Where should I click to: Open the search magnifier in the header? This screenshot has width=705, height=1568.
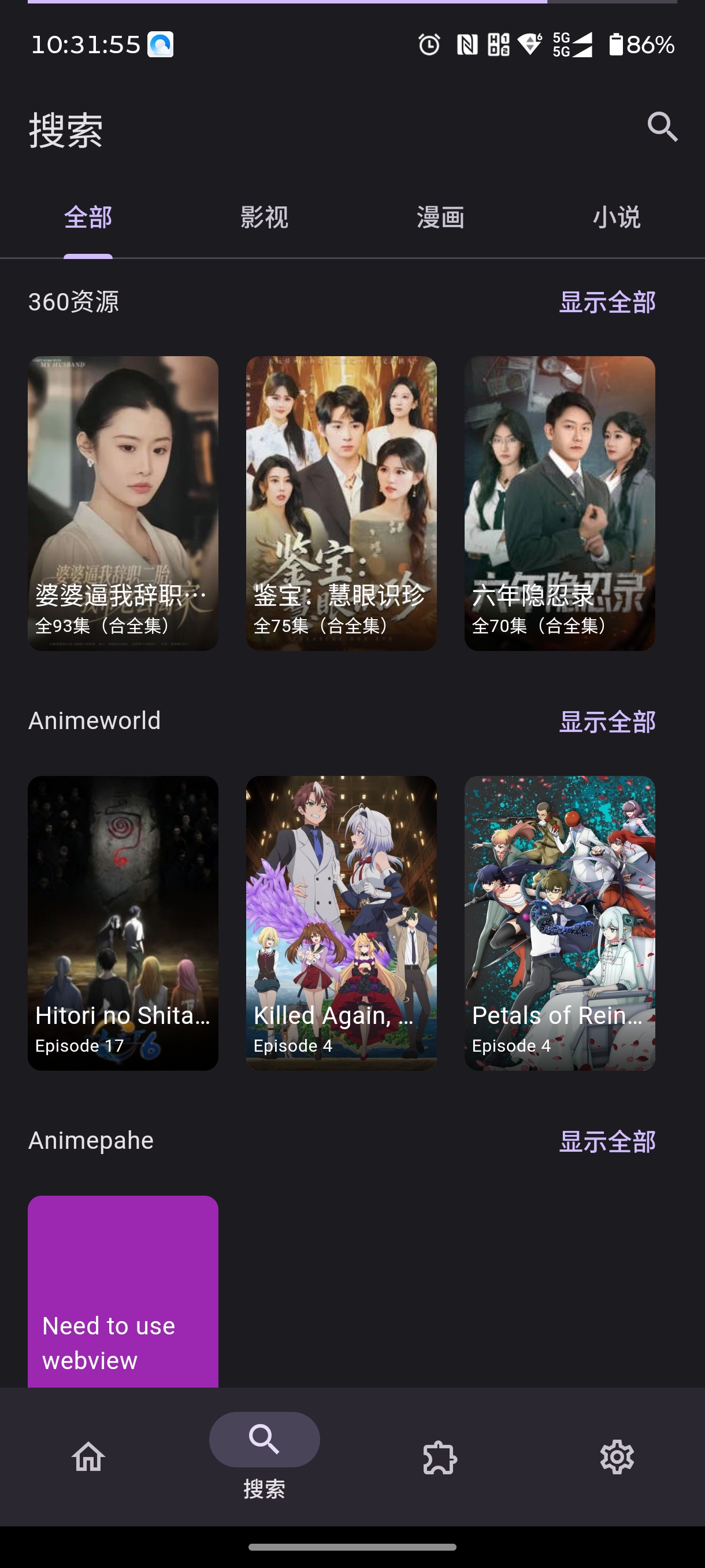(x=662, y=127)
